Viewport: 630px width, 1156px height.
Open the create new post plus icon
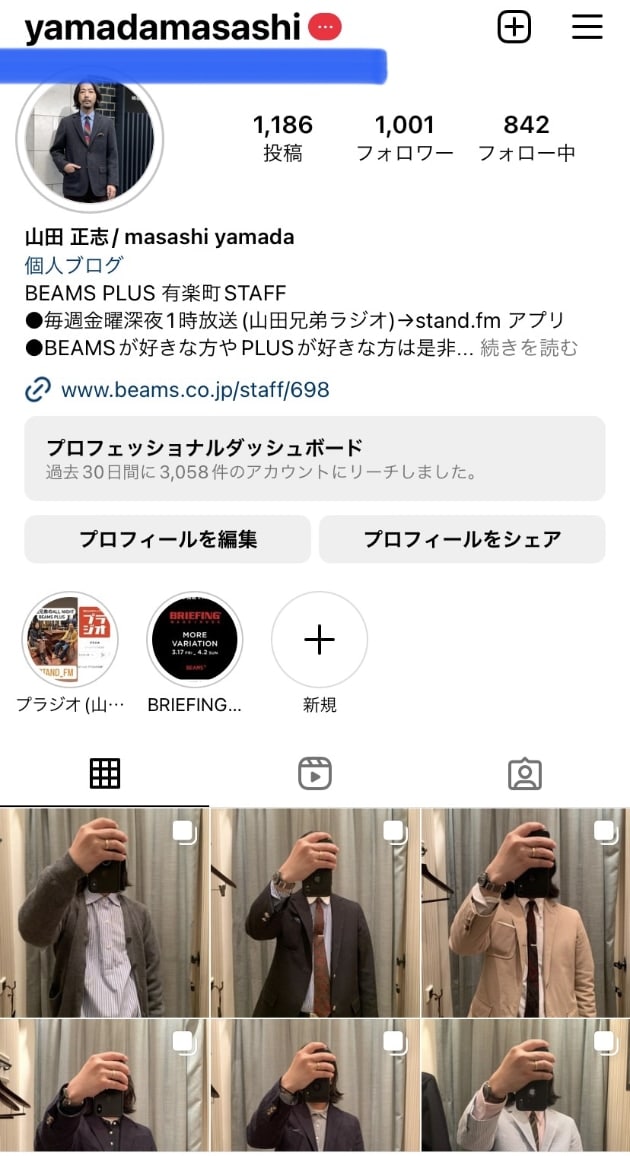(514, 27)
